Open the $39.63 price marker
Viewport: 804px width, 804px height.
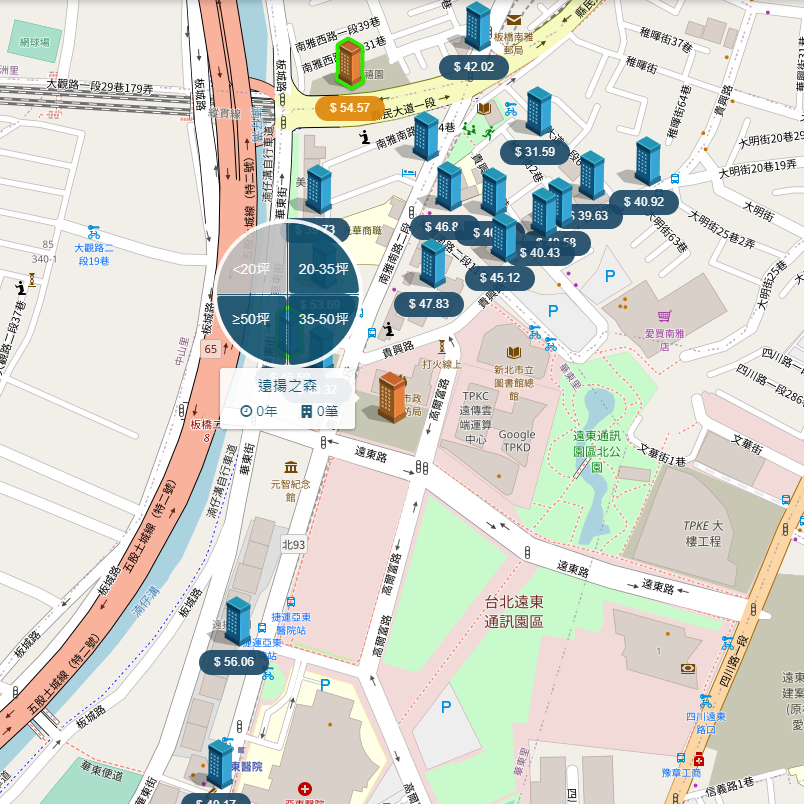(589, 215)
